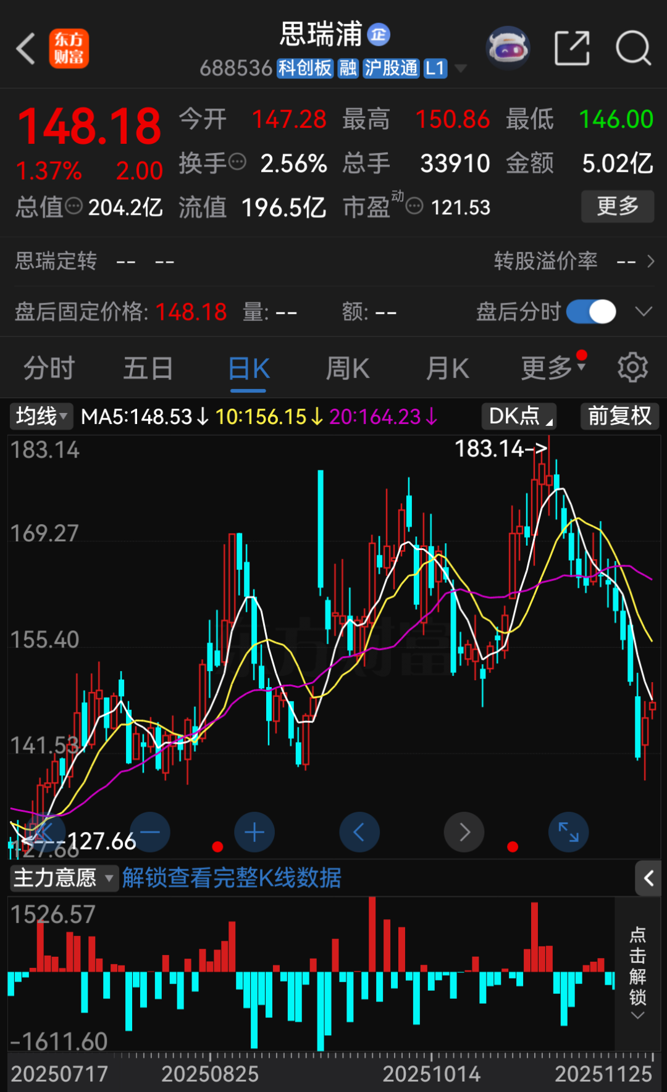The width and height of the screenshot is (667, 1092).
Task: Open the search magnifier
Action: click(x=633, y=47)
